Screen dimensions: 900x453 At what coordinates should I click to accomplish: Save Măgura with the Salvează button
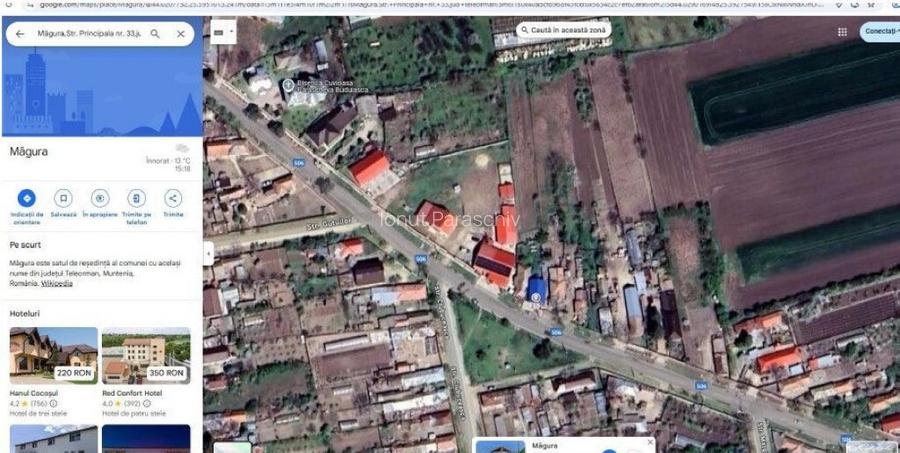pos(63,198)
